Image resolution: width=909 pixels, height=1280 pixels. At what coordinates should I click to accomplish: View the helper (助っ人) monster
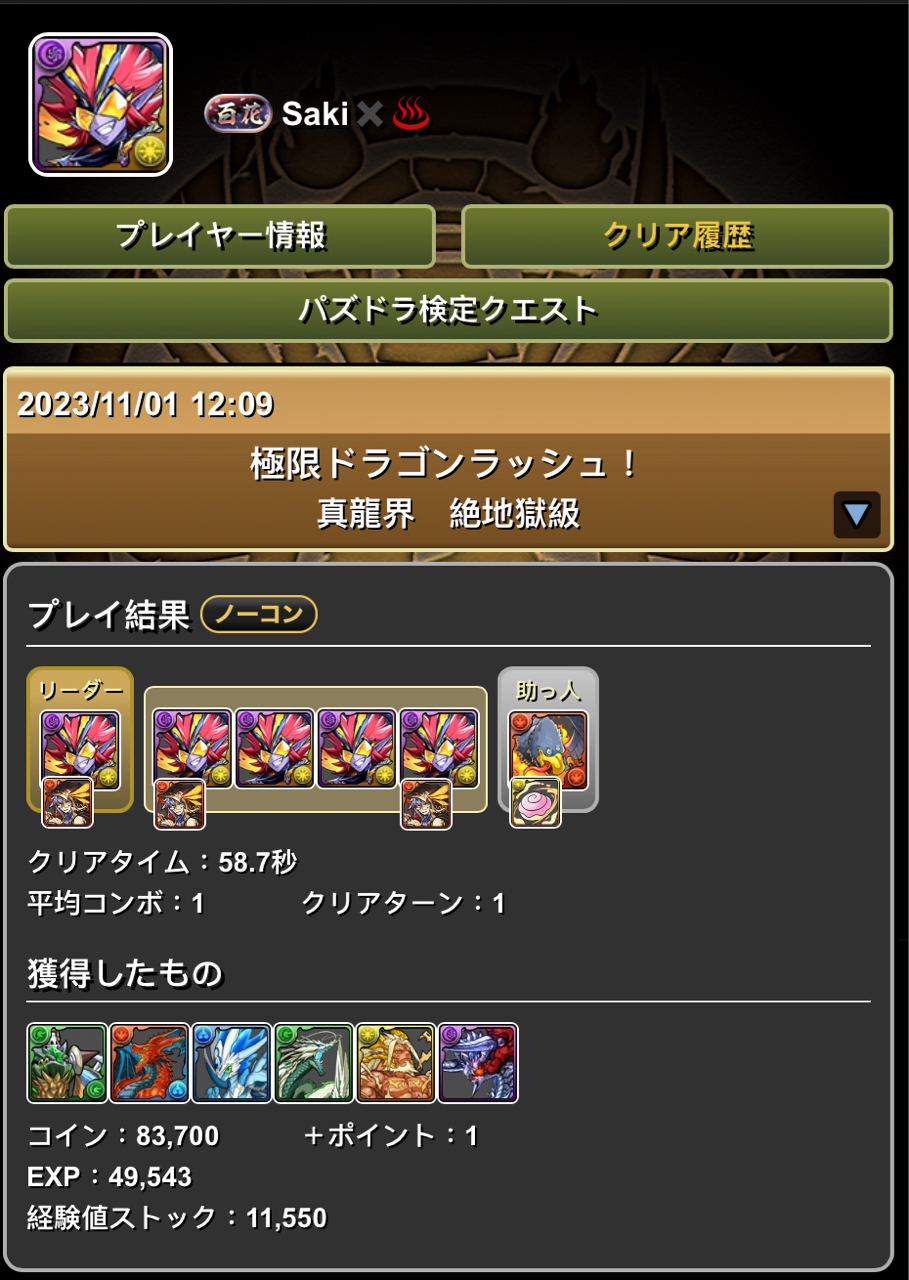(x=548, y=750)
